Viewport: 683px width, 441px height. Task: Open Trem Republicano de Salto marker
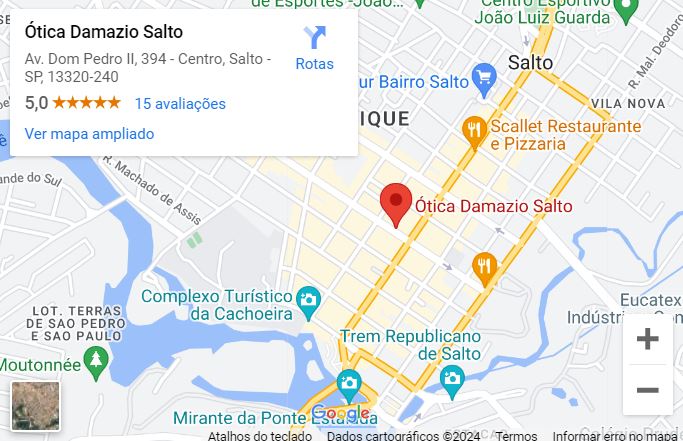coord(452,377)
